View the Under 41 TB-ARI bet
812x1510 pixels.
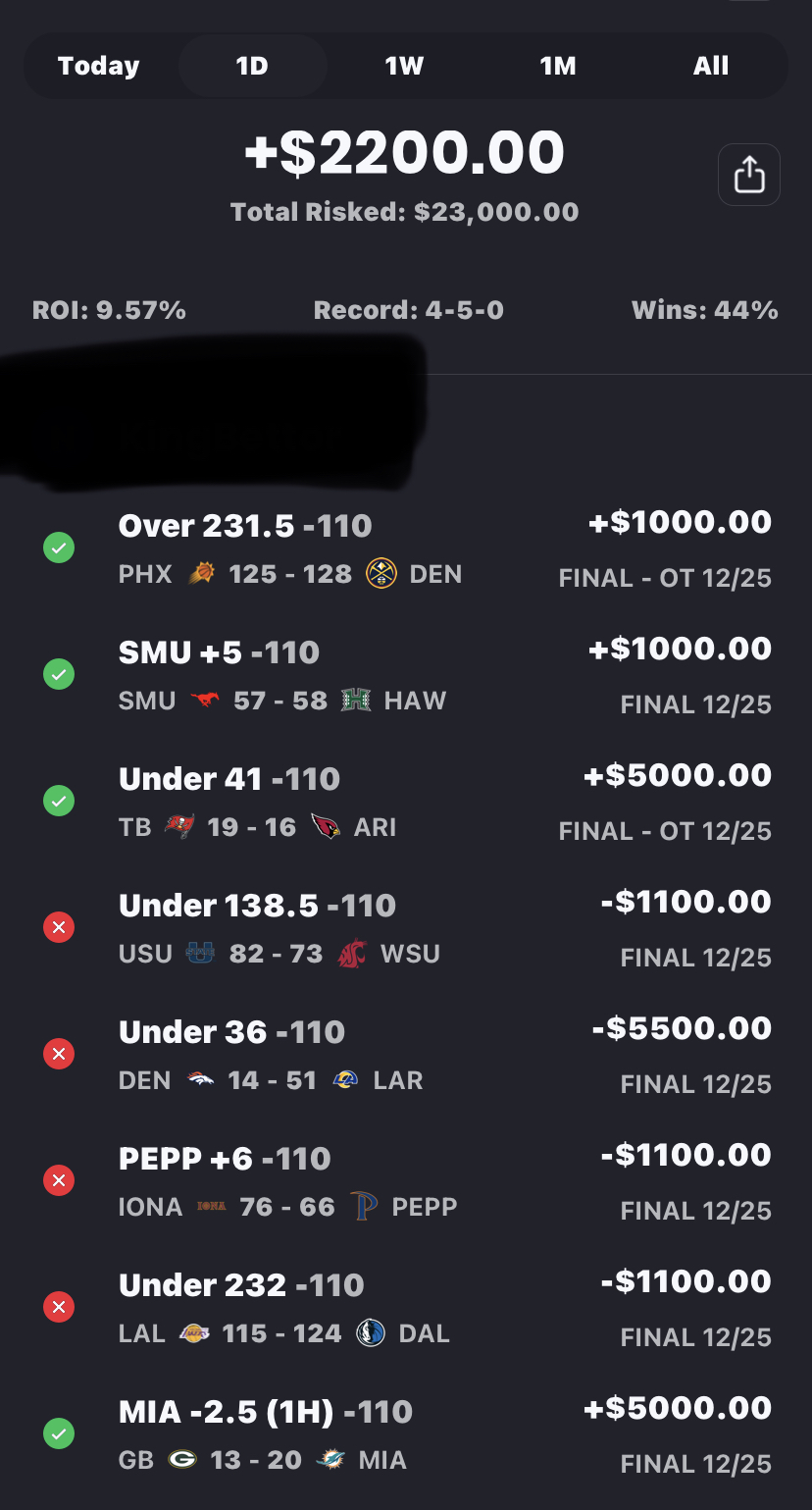[406, 802]
